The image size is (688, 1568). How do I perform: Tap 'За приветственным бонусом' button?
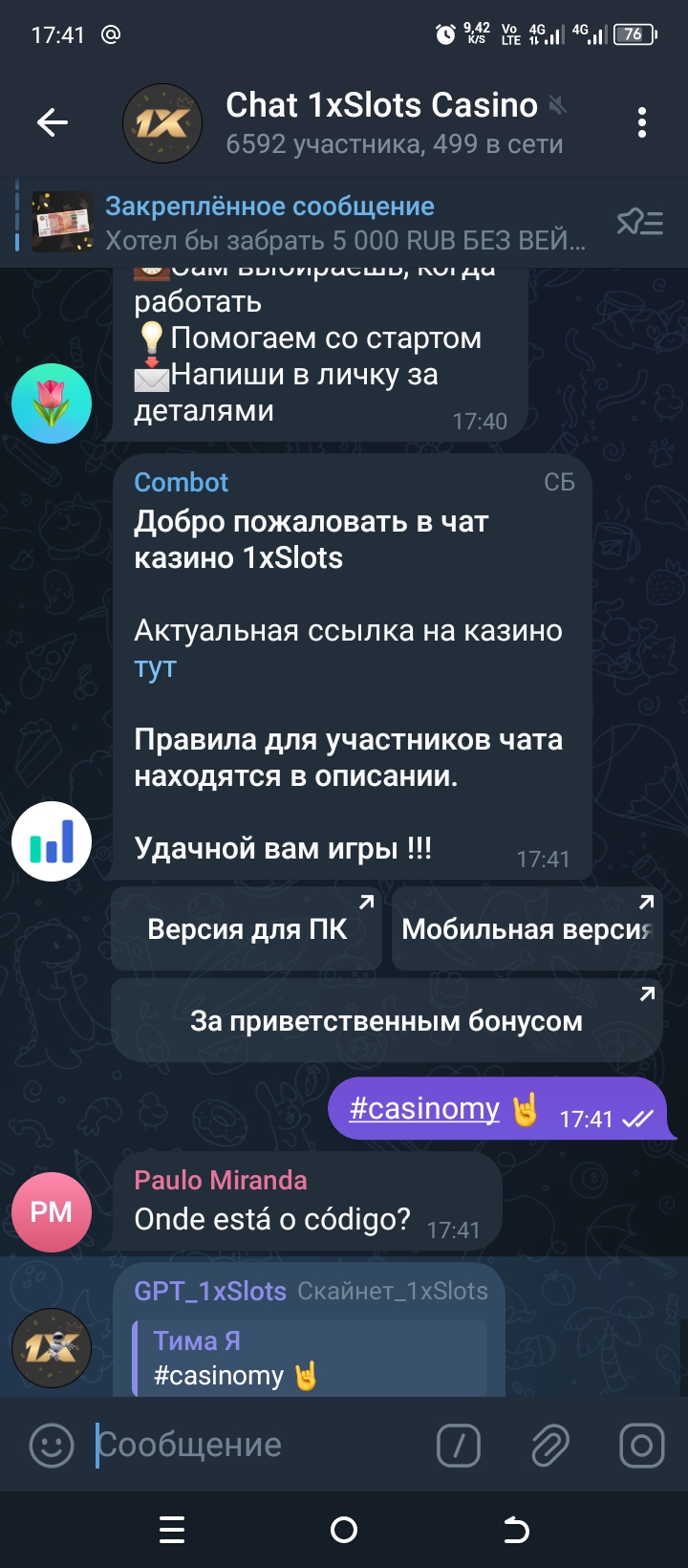click(x=386, y=1020)
